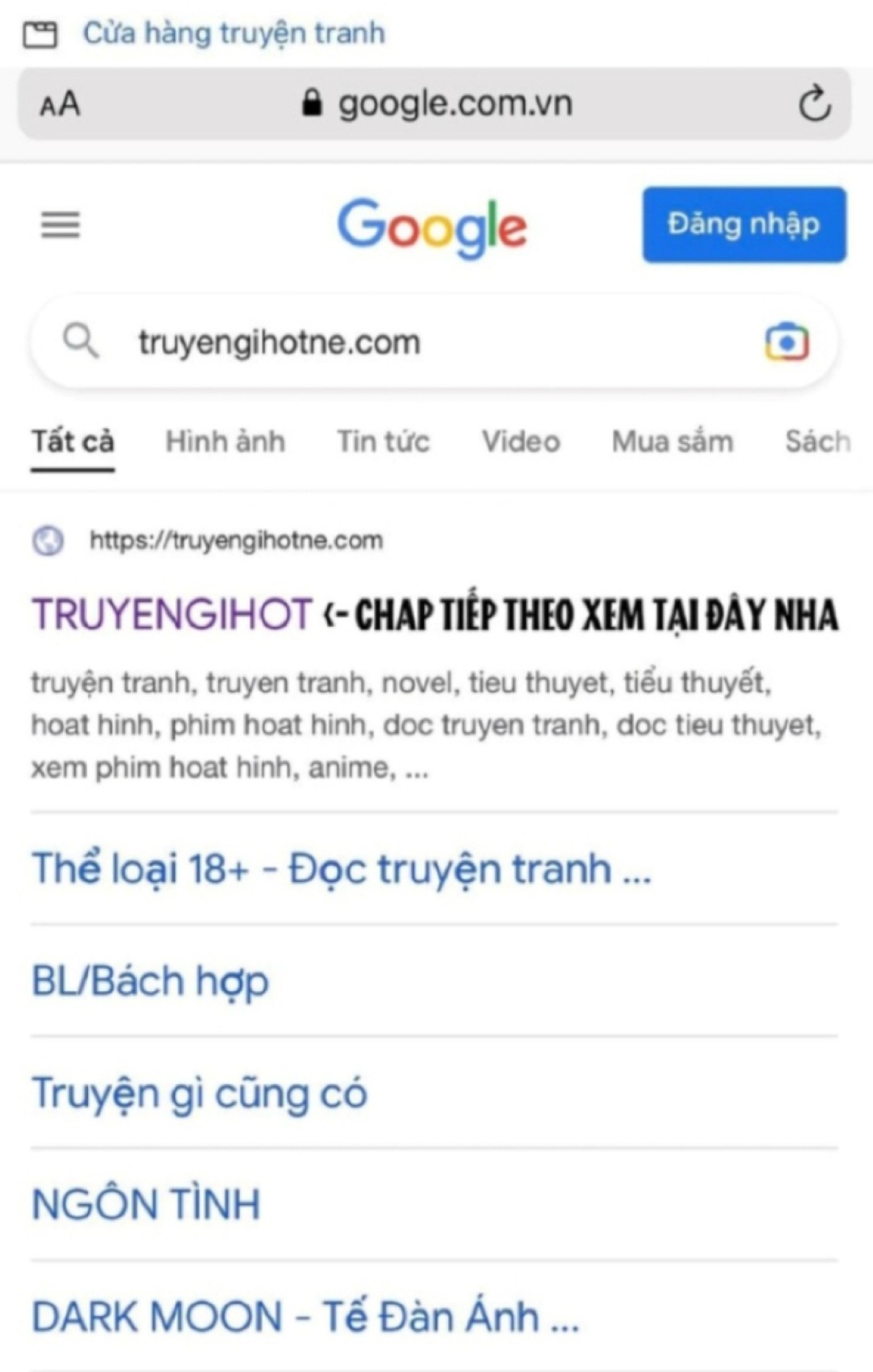Reload the current page
Image resolution: width=873 pixels, height=1372 pixels.
pyautogui.click(x=814, y=104)
